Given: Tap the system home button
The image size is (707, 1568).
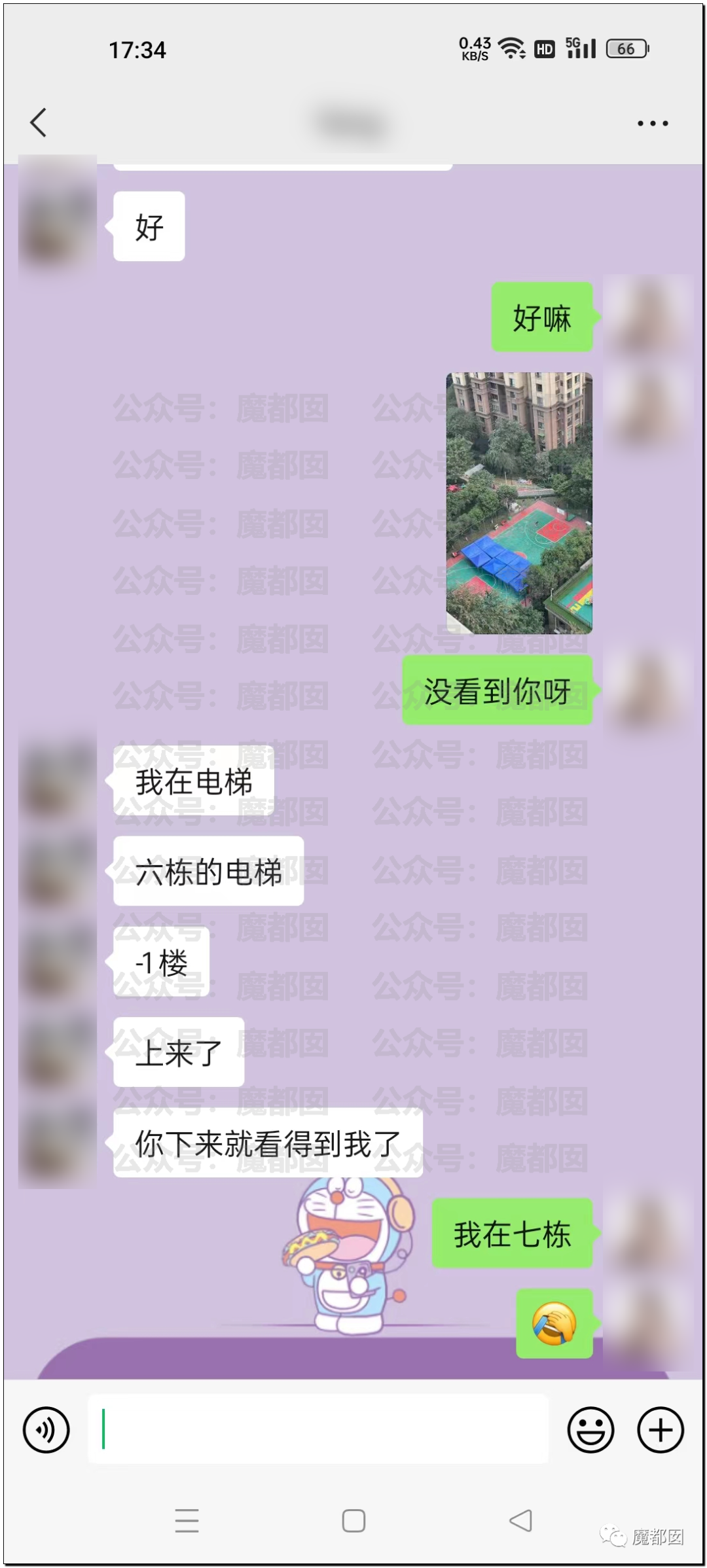Looking at the screenshot, I should click(353, 1521).
